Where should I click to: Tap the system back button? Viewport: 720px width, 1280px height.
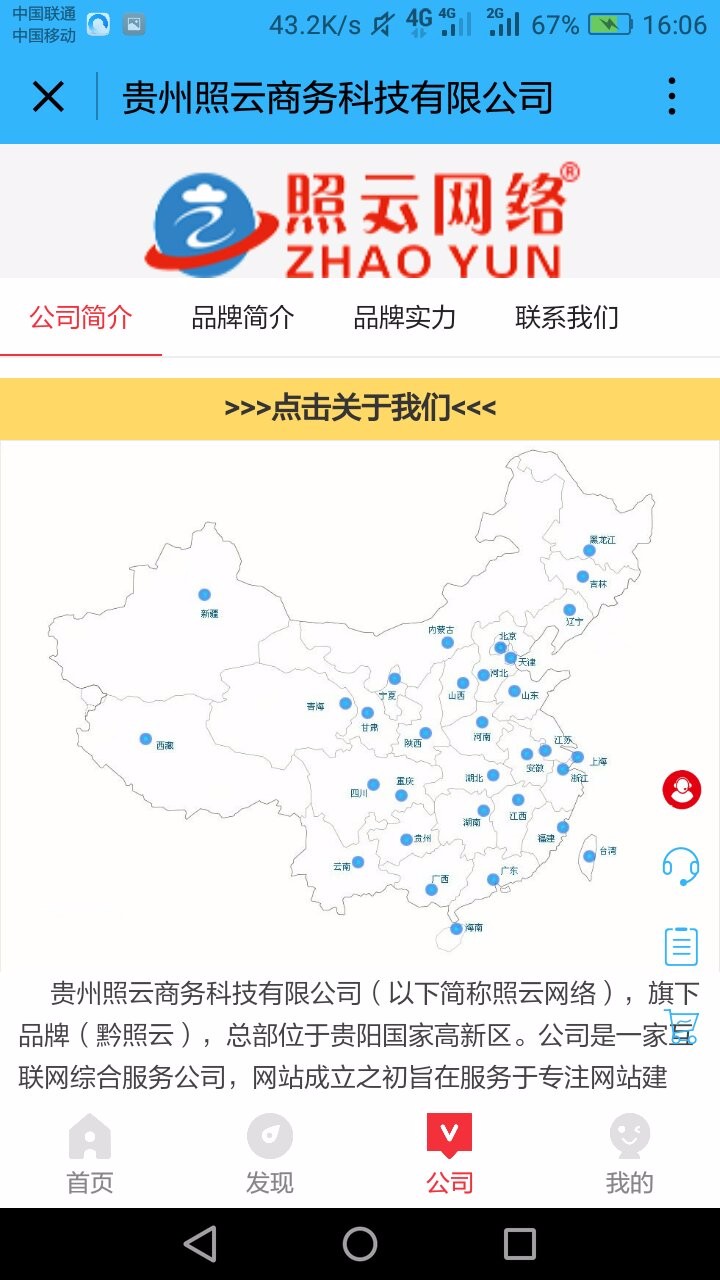pyautogui.click(x=201, y=1244)
